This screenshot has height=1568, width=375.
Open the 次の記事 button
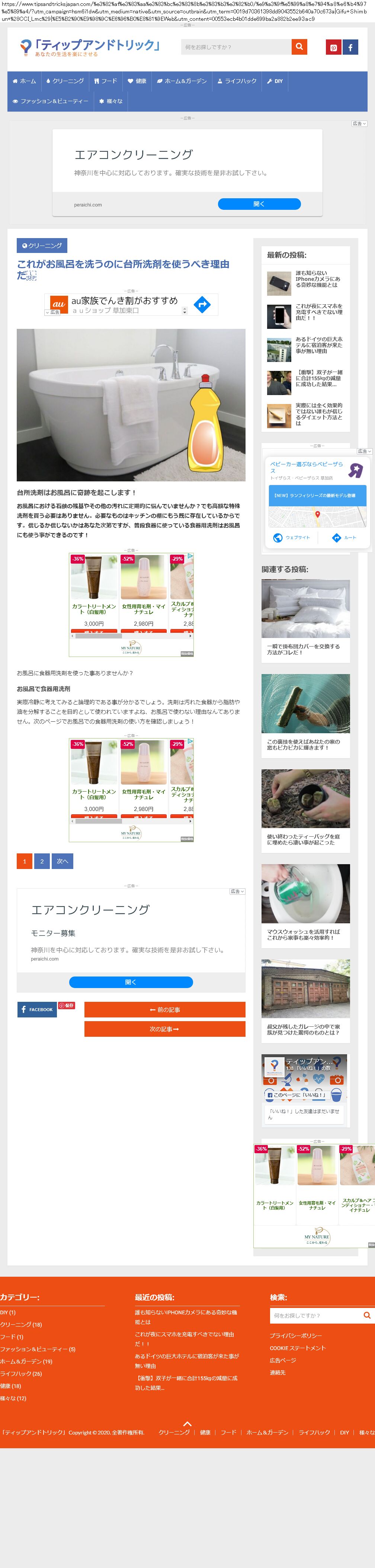coord(164,1029)
